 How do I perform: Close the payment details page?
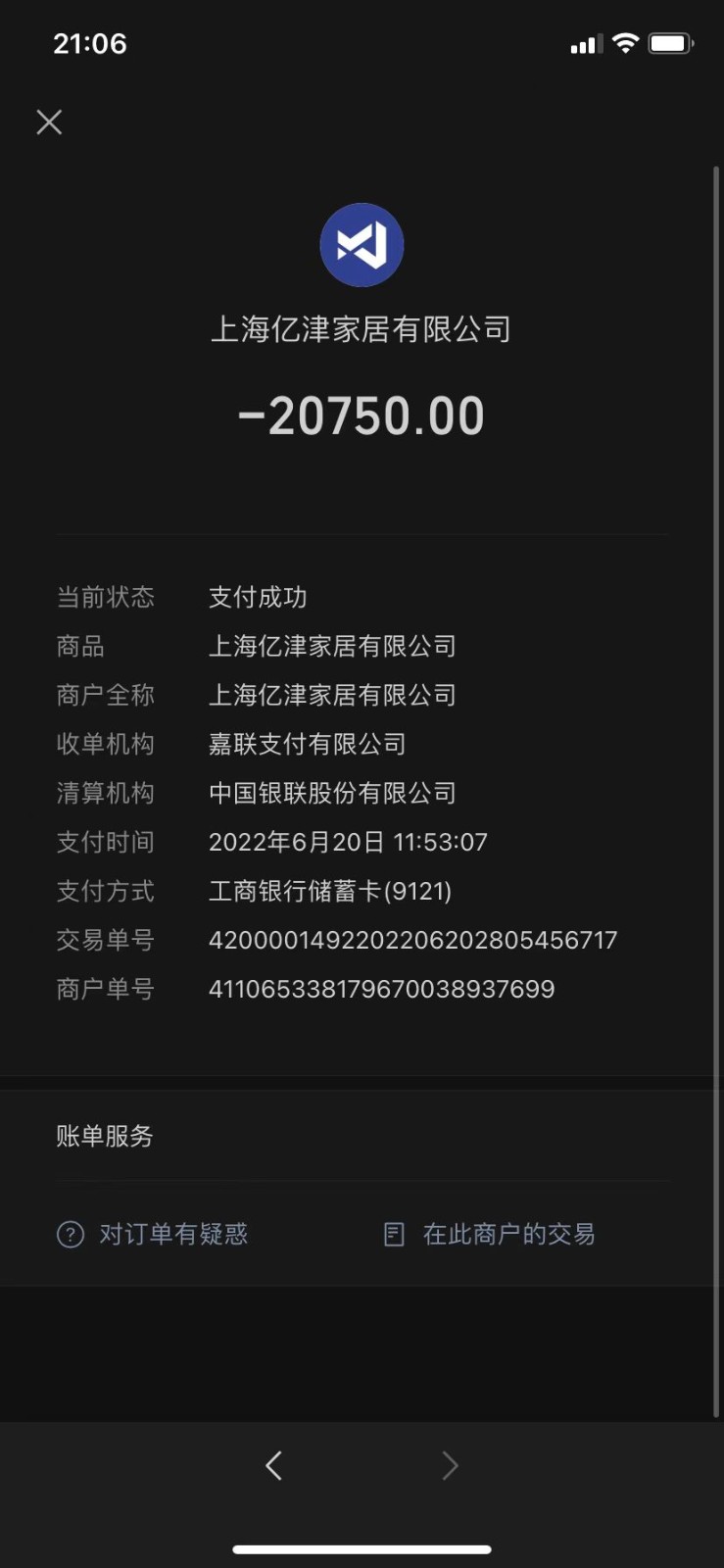pyautogui.click(x=49, y=122)
